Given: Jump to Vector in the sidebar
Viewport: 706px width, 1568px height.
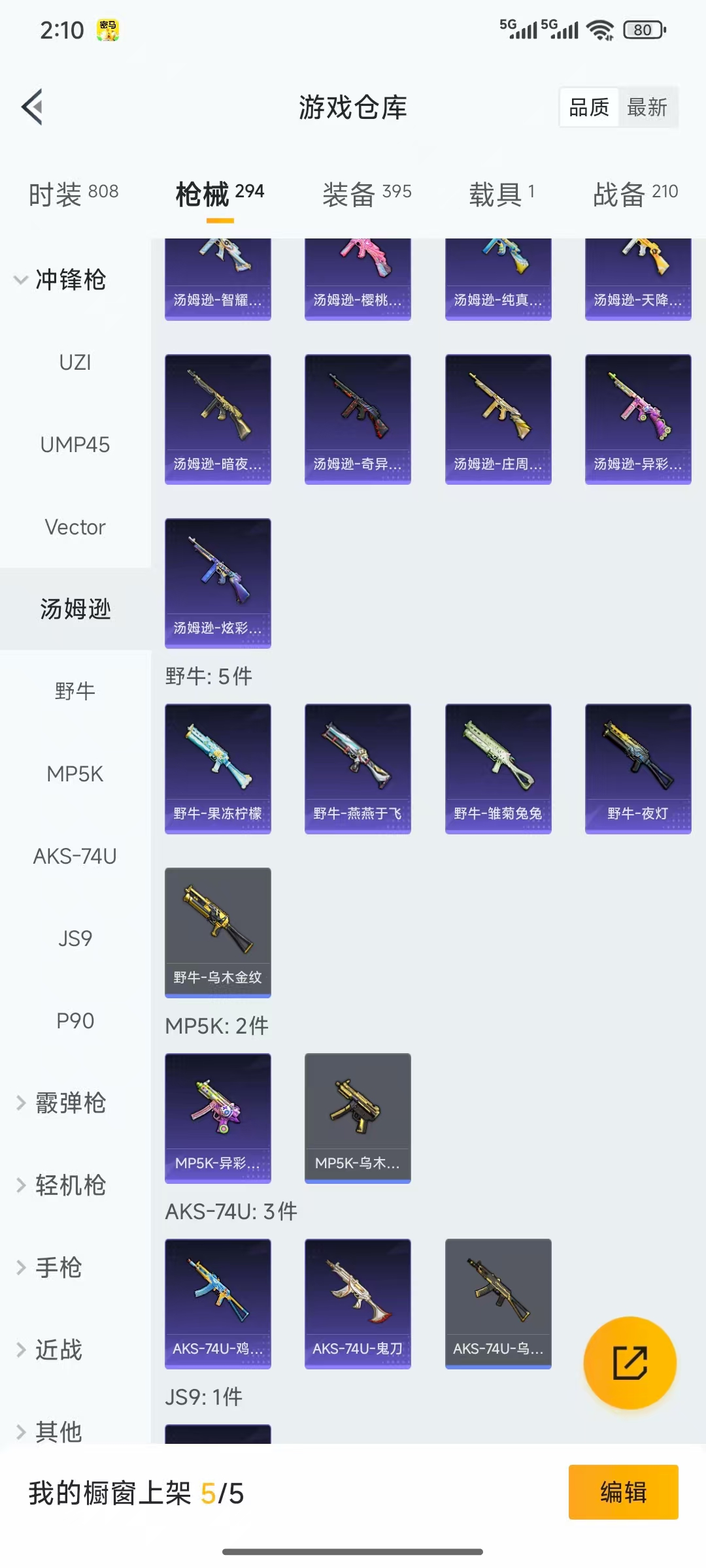Looking at the screenshot, I should (x=75, y=527).
